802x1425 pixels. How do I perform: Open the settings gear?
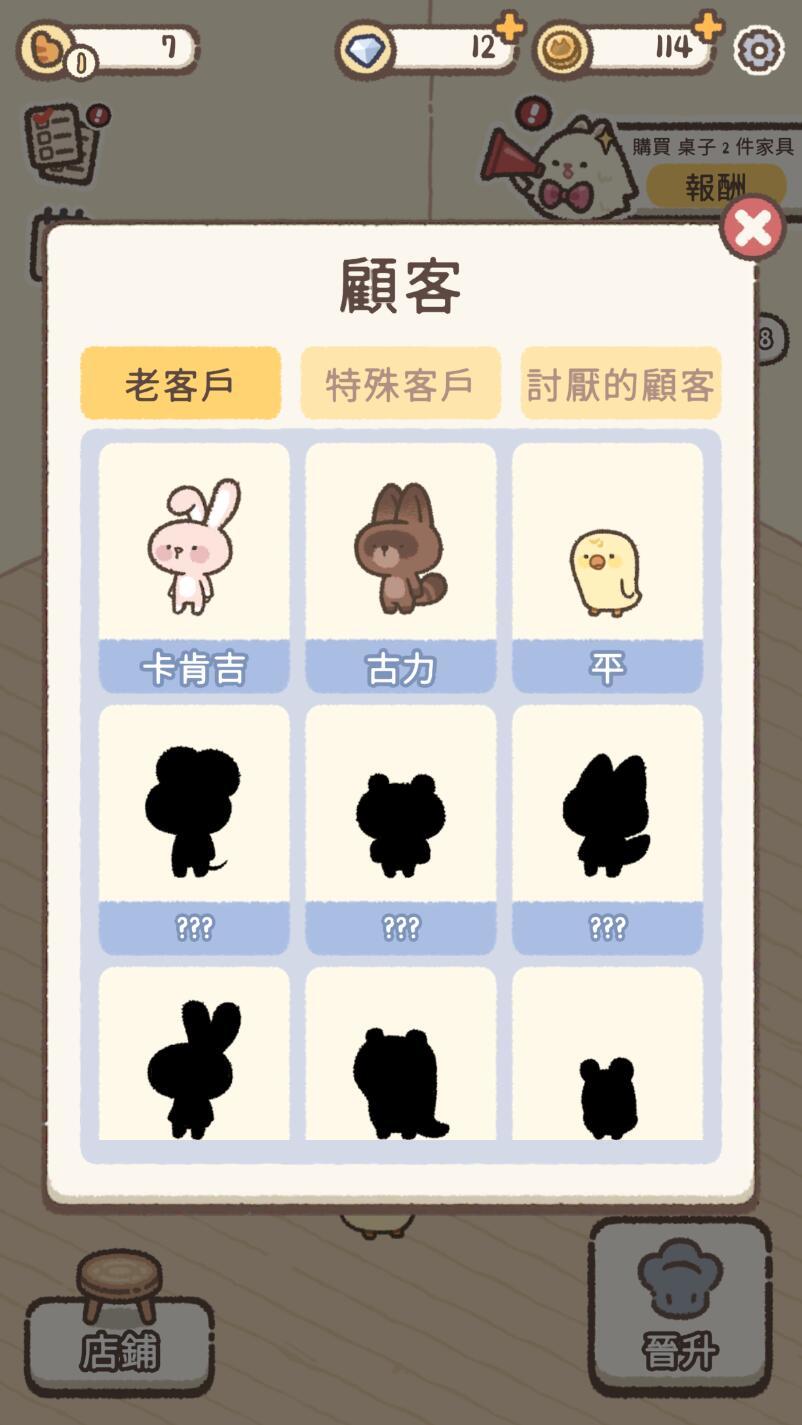click(758, 49)
